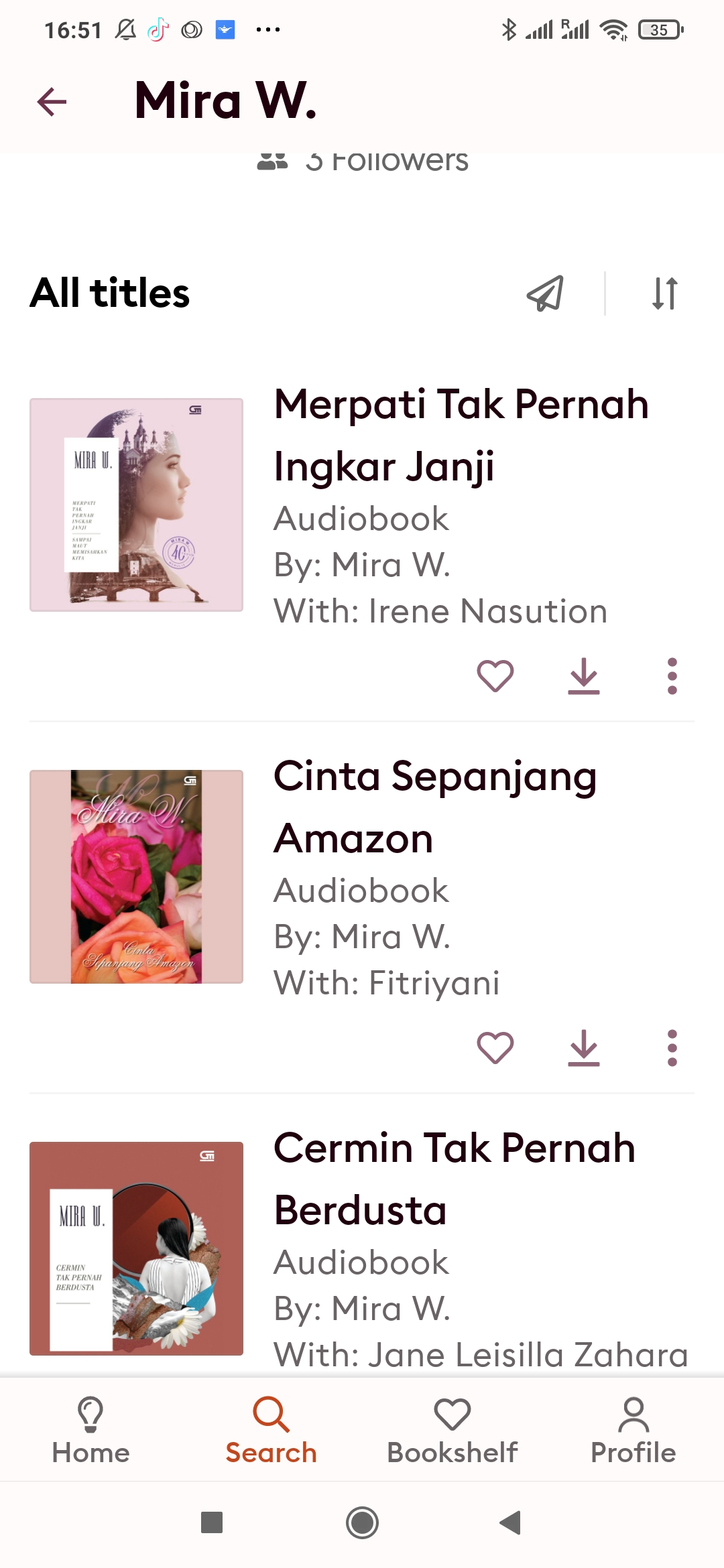Go to the Profile tab
This screenshot has height=1568, width=724.
[633, 1431]
